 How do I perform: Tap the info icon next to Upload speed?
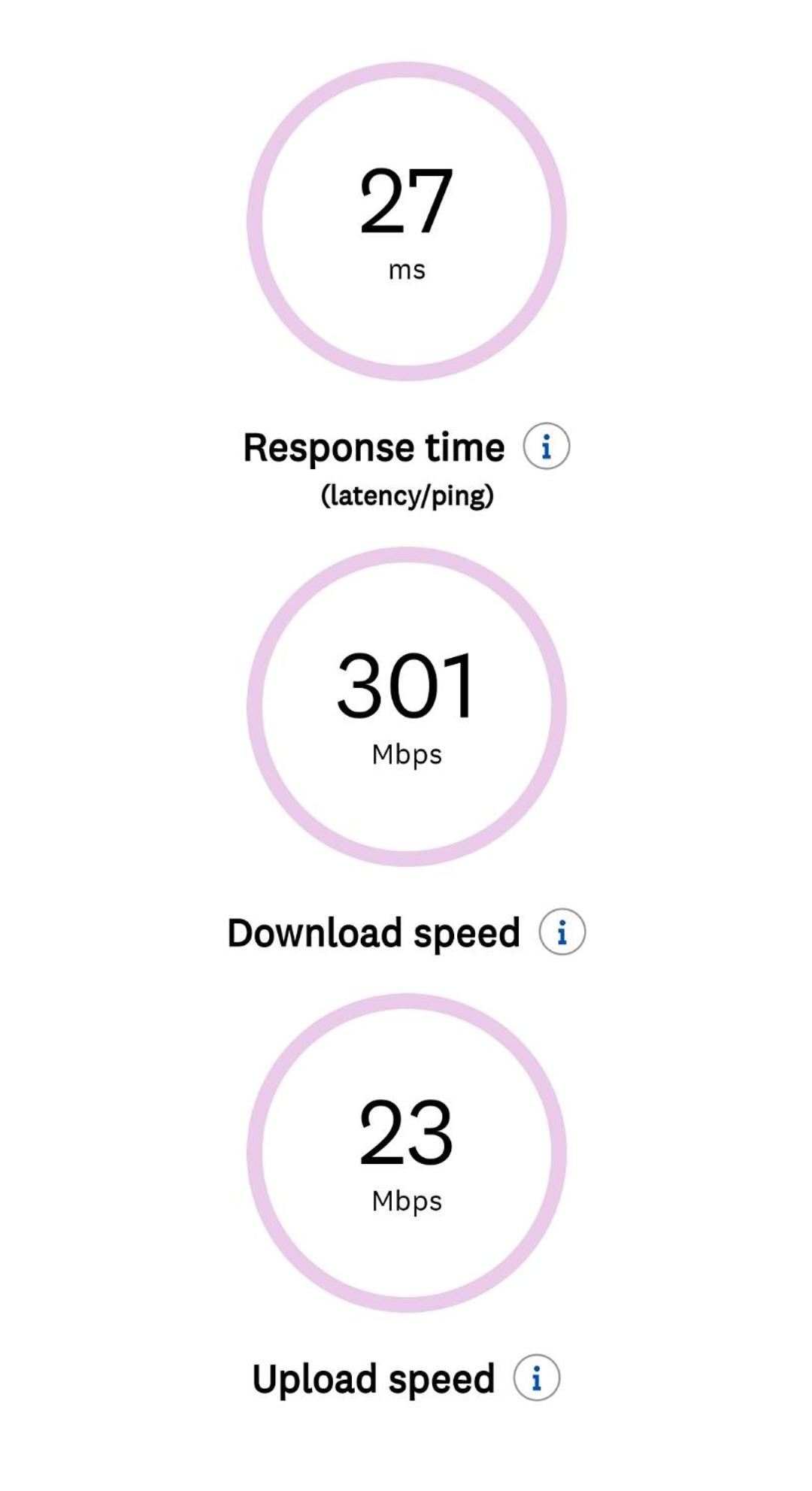click(x=537, y=1378)
